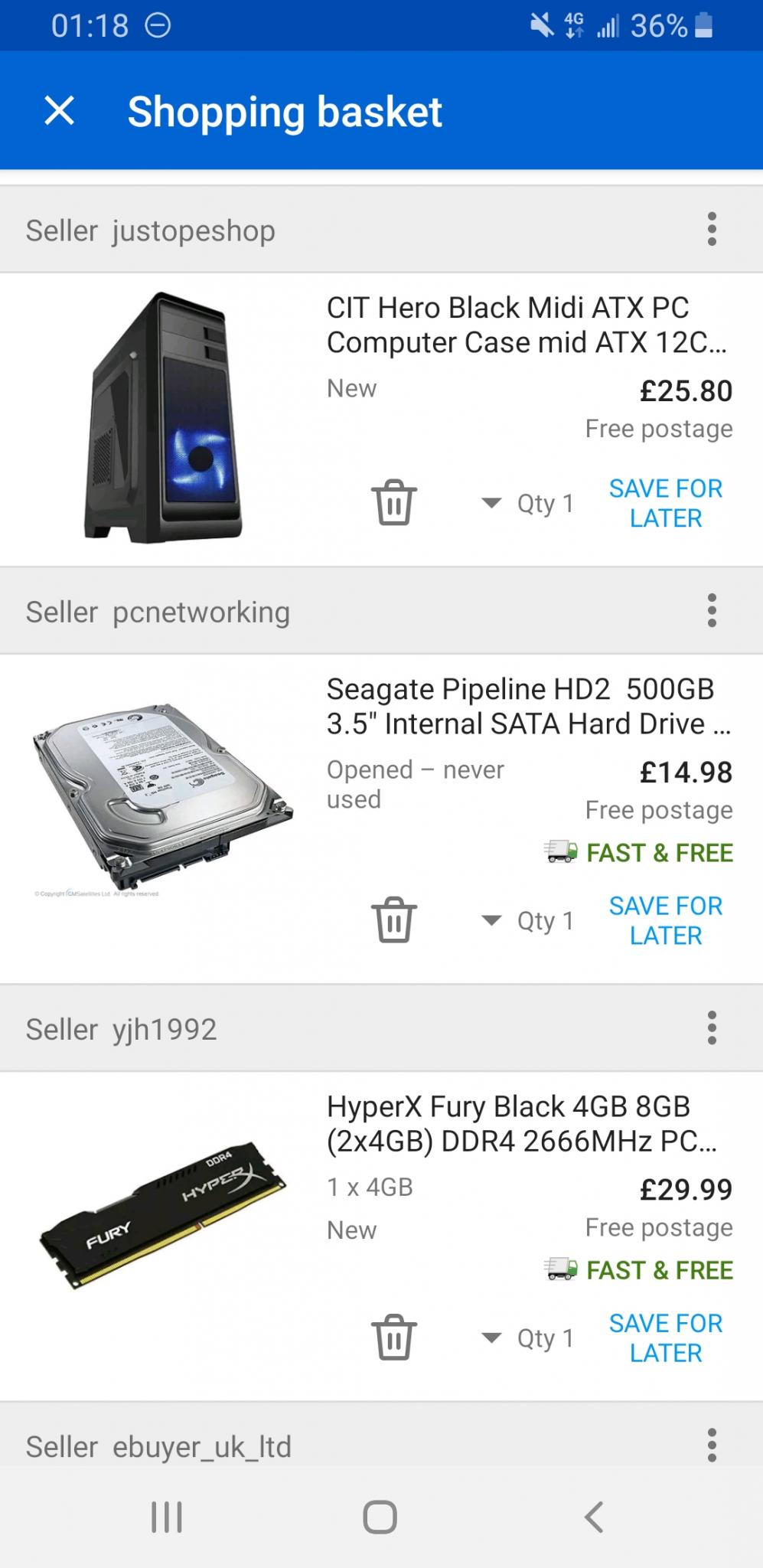This screenshot has width=763, height=1568.
Task: Change quantity of CIT Hero PC case
Action: tap(527, 503)
